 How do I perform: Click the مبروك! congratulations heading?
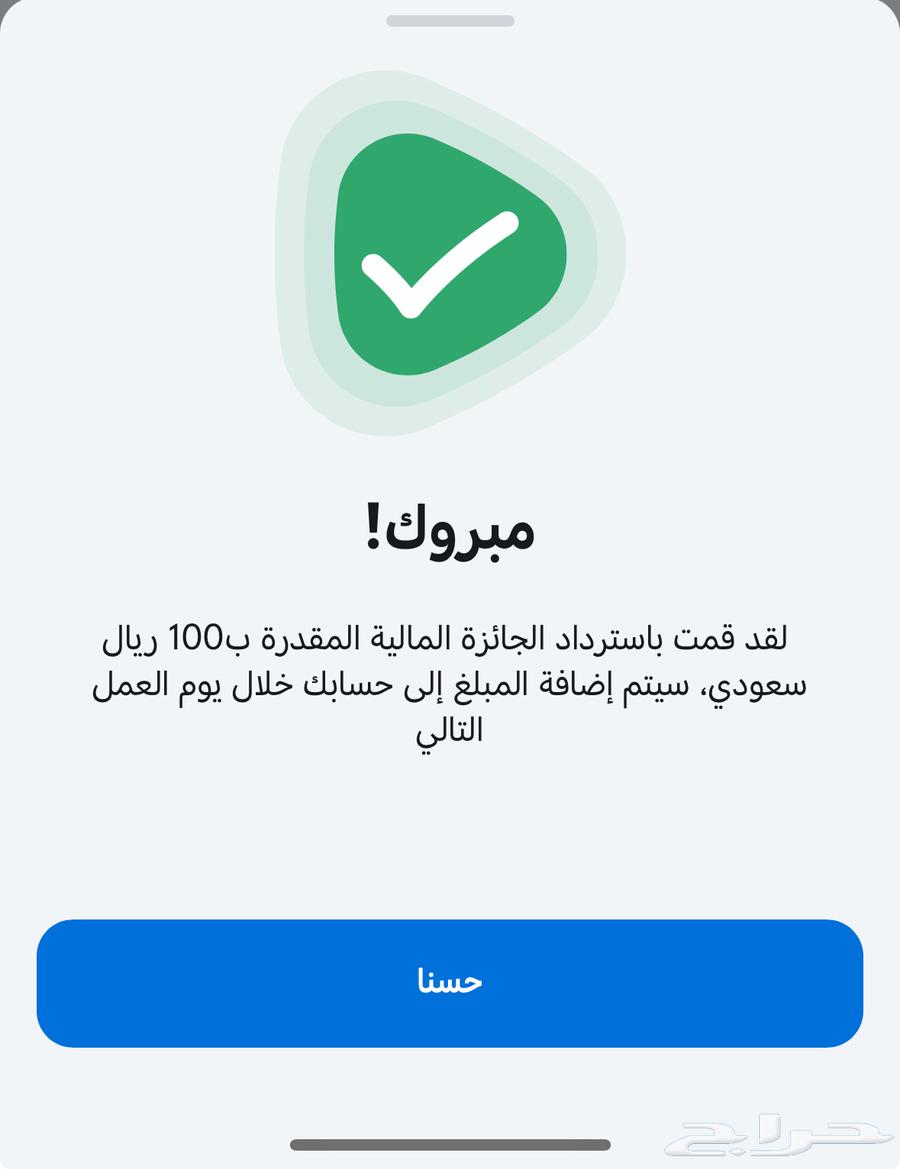point(450,530)
